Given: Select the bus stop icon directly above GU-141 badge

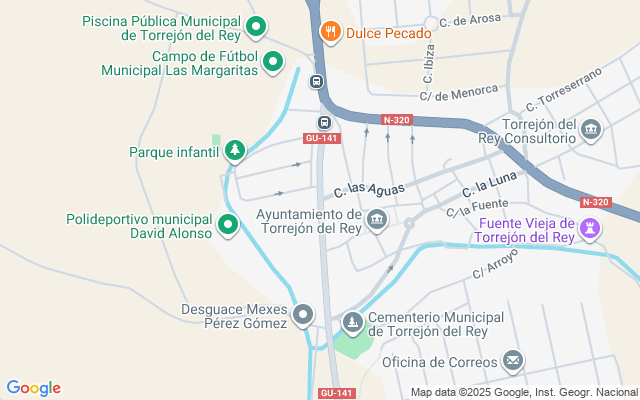Looking at the screenshot, I should tap(324, 122).
